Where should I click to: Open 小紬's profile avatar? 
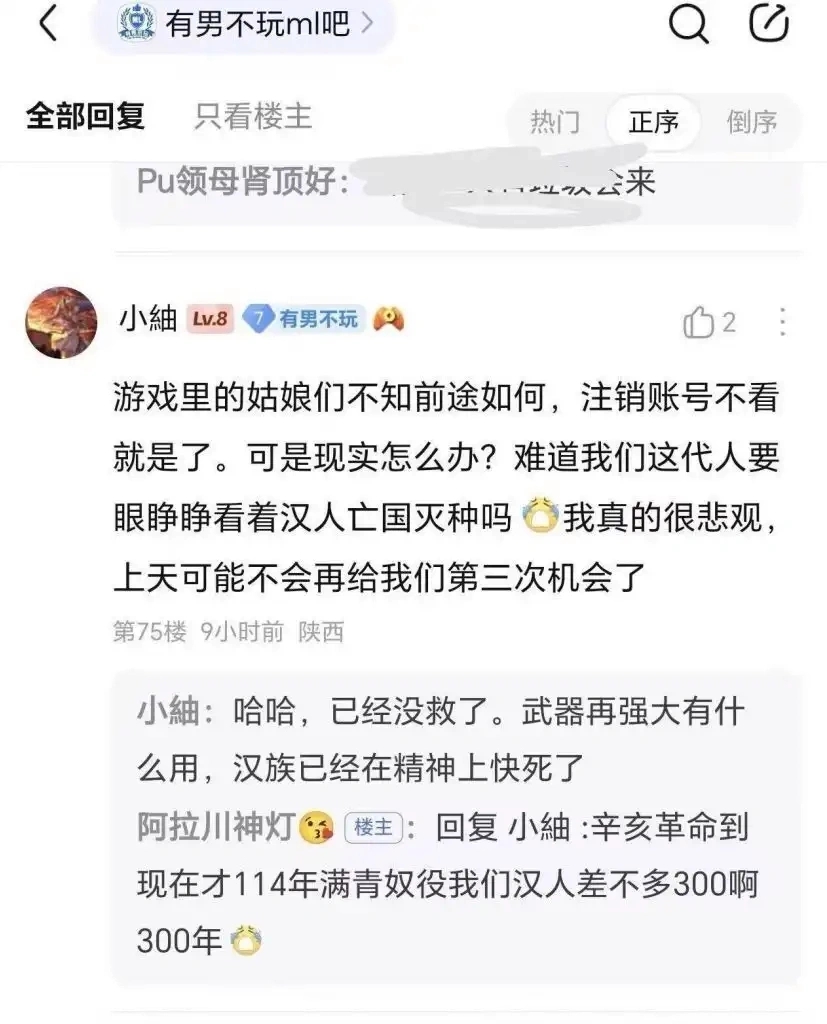click(x=61, y=321)
